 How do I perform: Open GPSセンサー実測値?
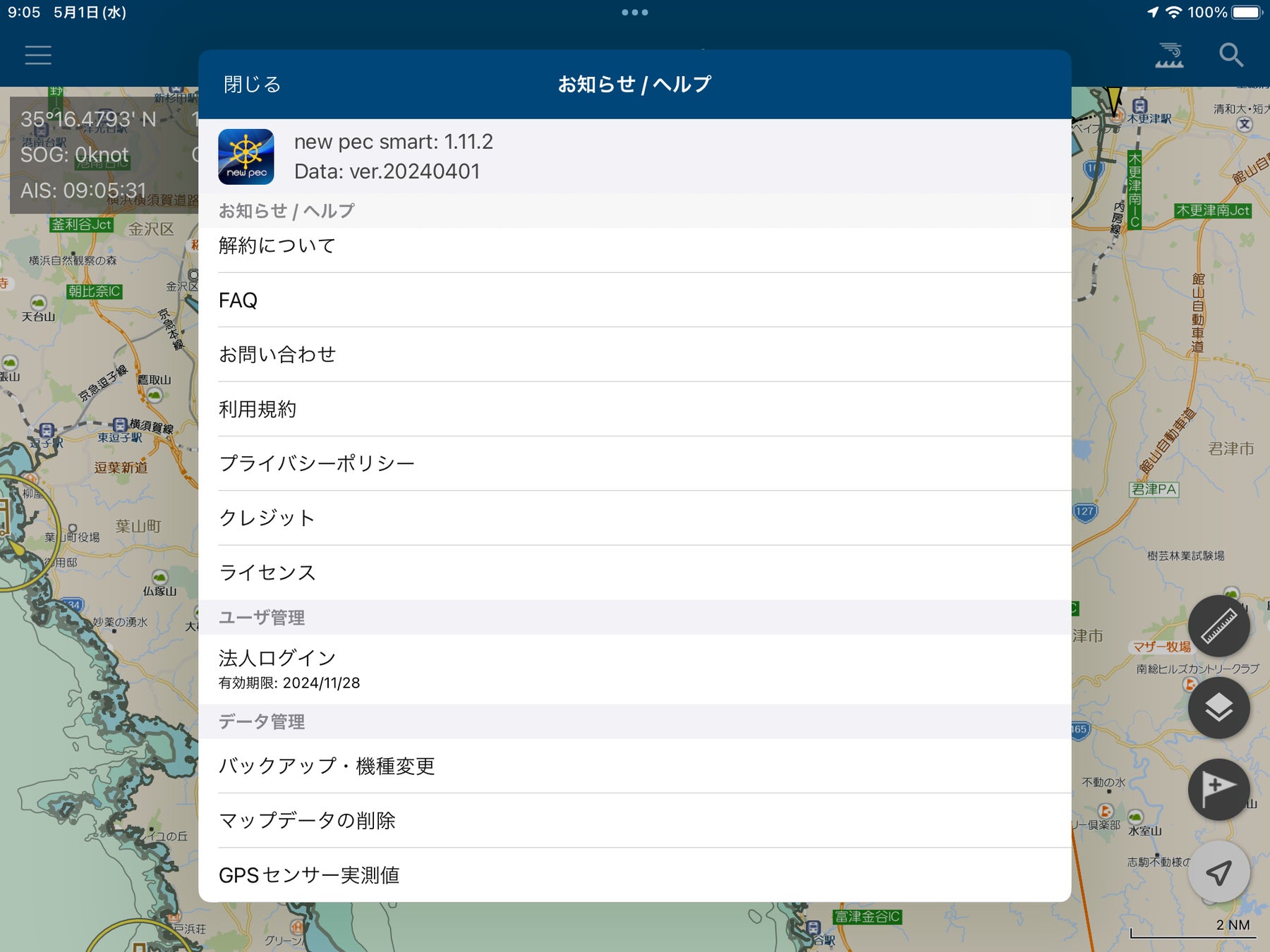pos(634,875)
